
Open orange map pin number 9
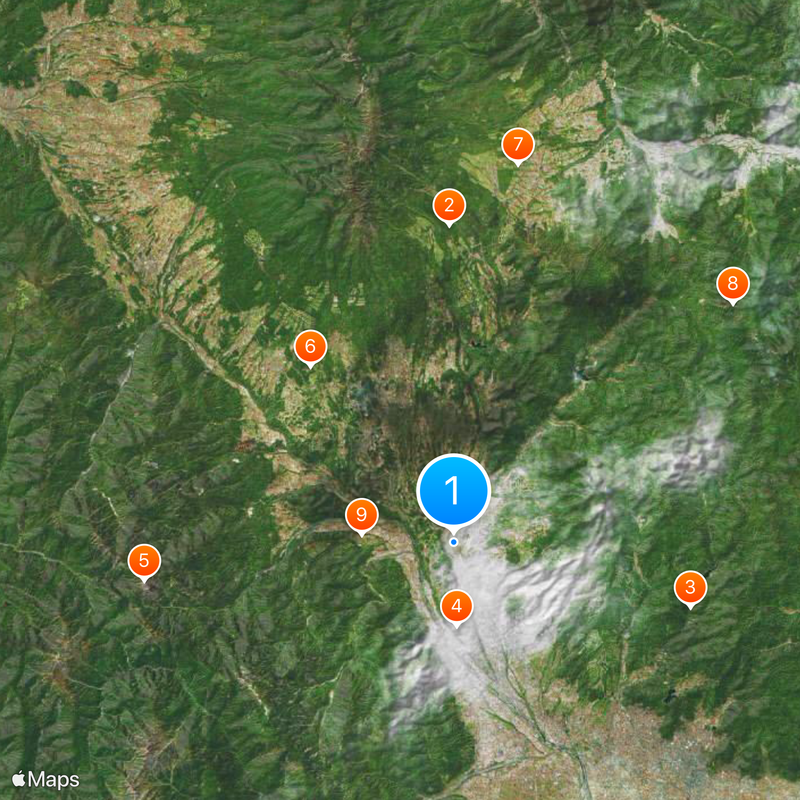click(x=362, y=516)
